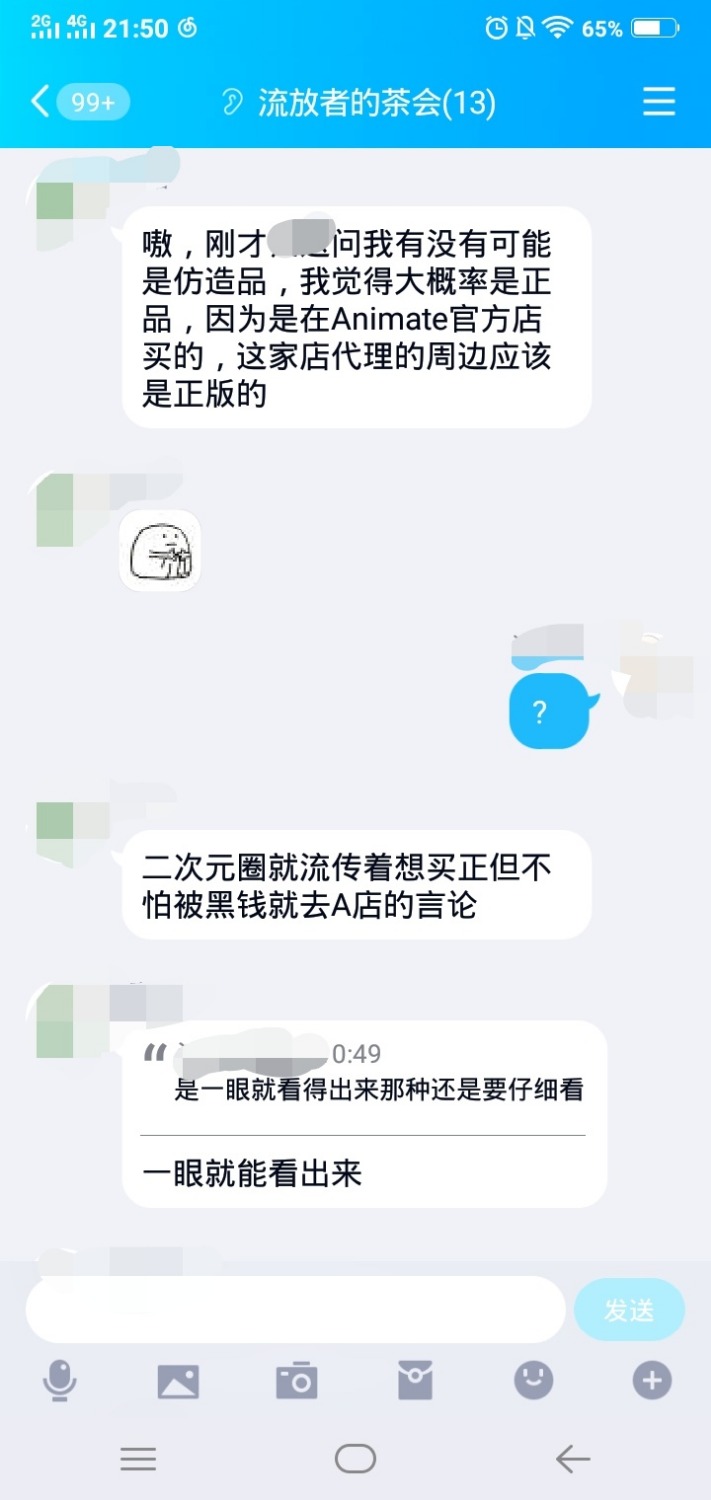Image resolution: width=711 pixels, height=1500 pixels.
Task: Open the photo gallery picker
Action: 178,1381
